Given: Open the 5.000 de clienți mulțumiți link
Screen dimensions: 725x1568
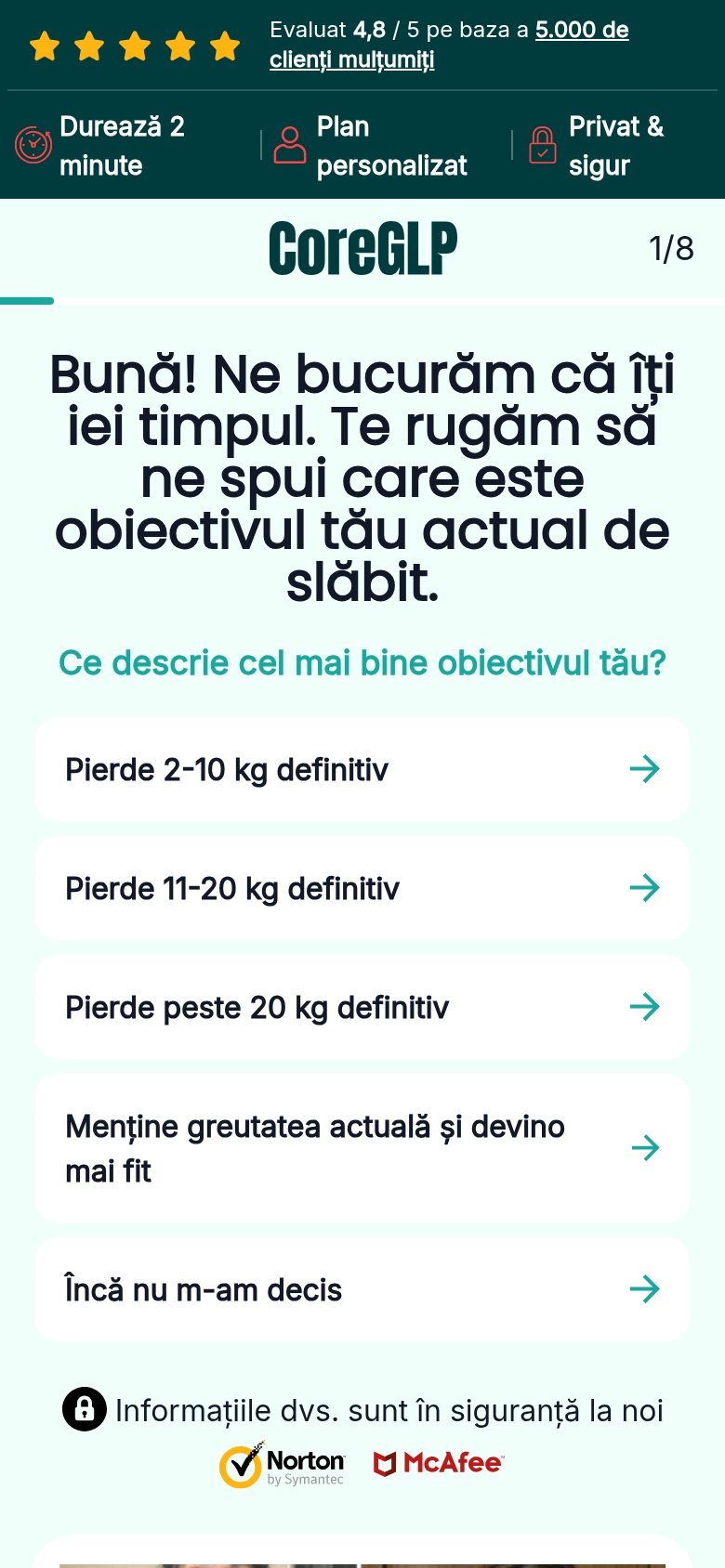Looking at the screenshot, I should (x=449, y=45).
